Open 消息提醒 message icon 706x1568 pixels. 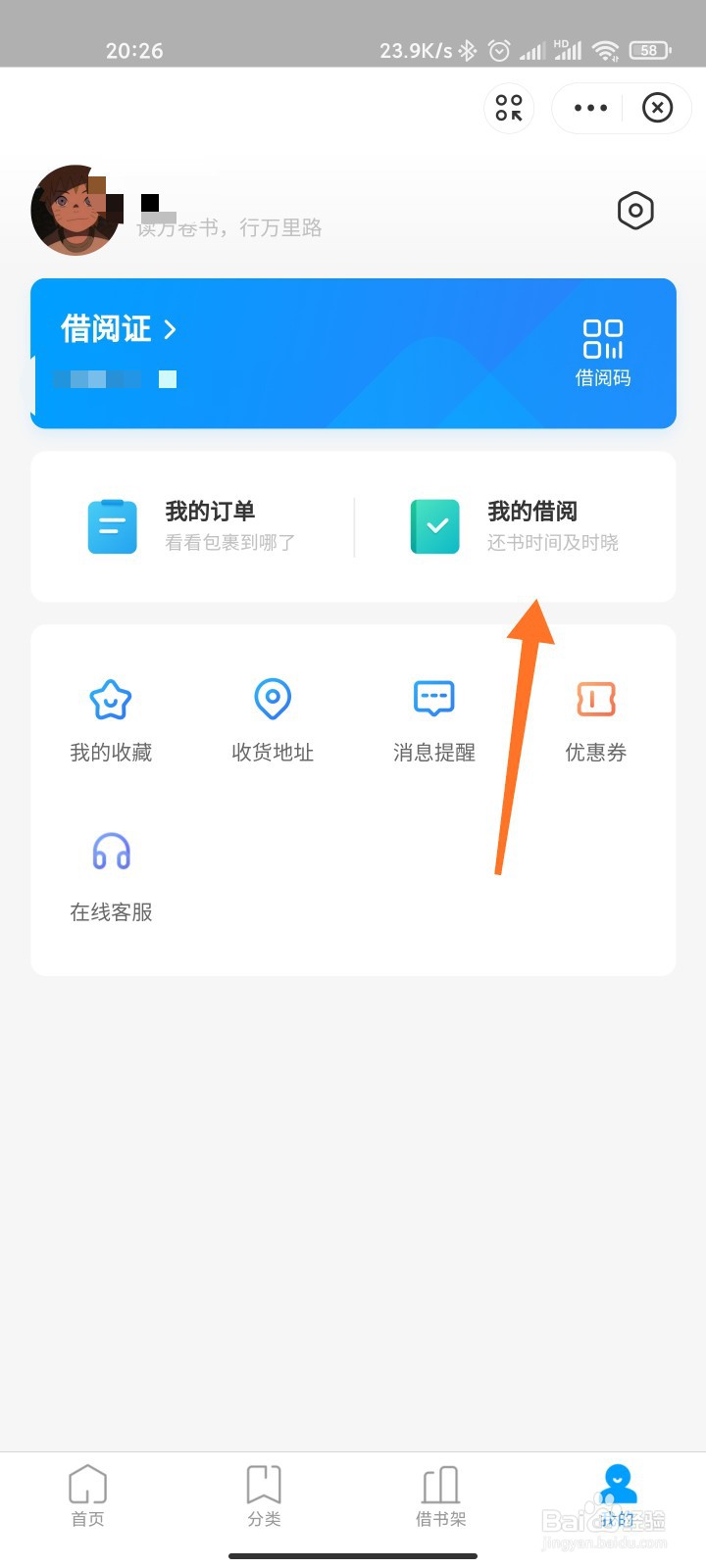432,699
